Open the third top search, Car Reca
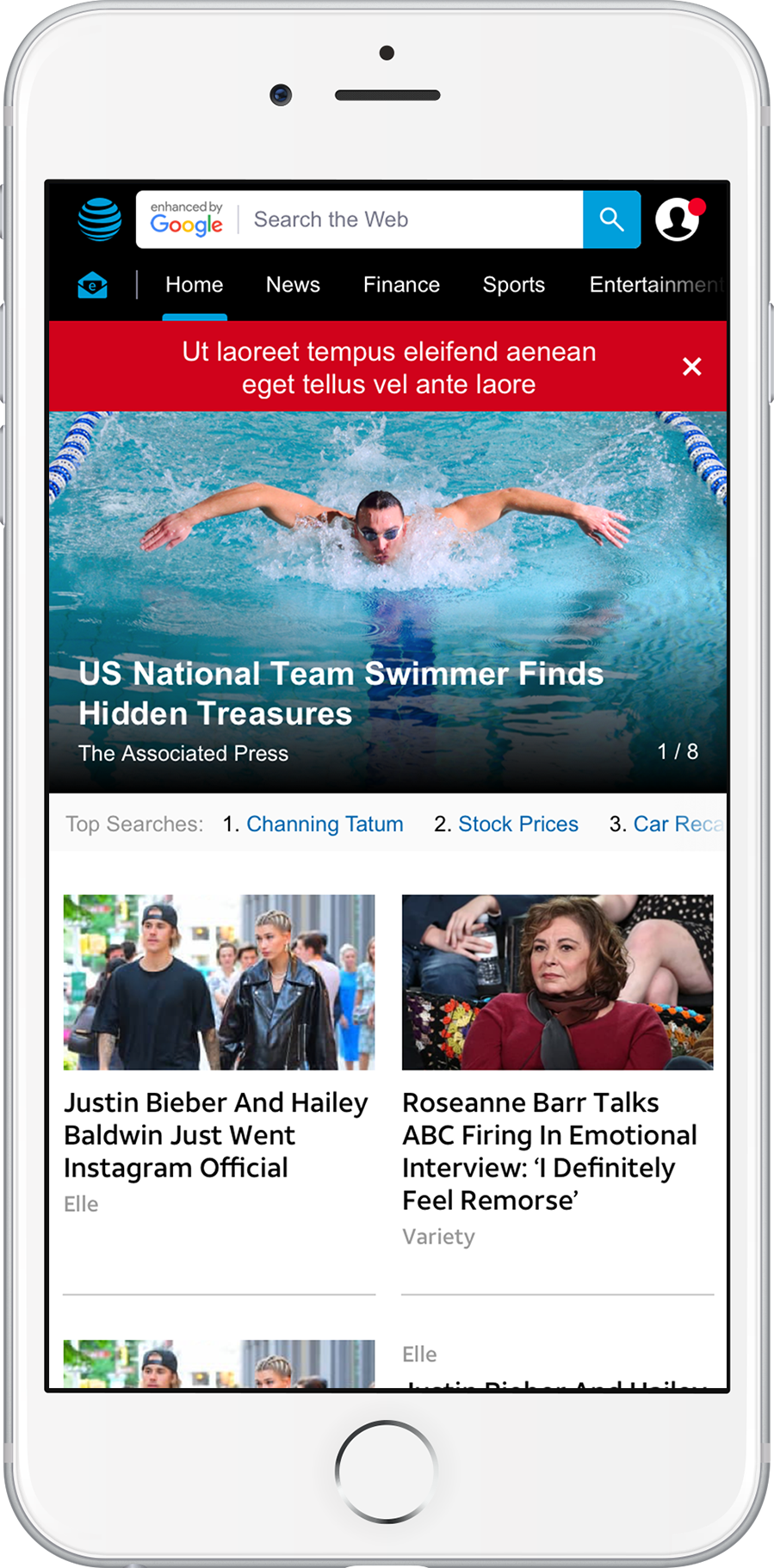This screenshot has width=774, height=1568. tap(677, 824)
